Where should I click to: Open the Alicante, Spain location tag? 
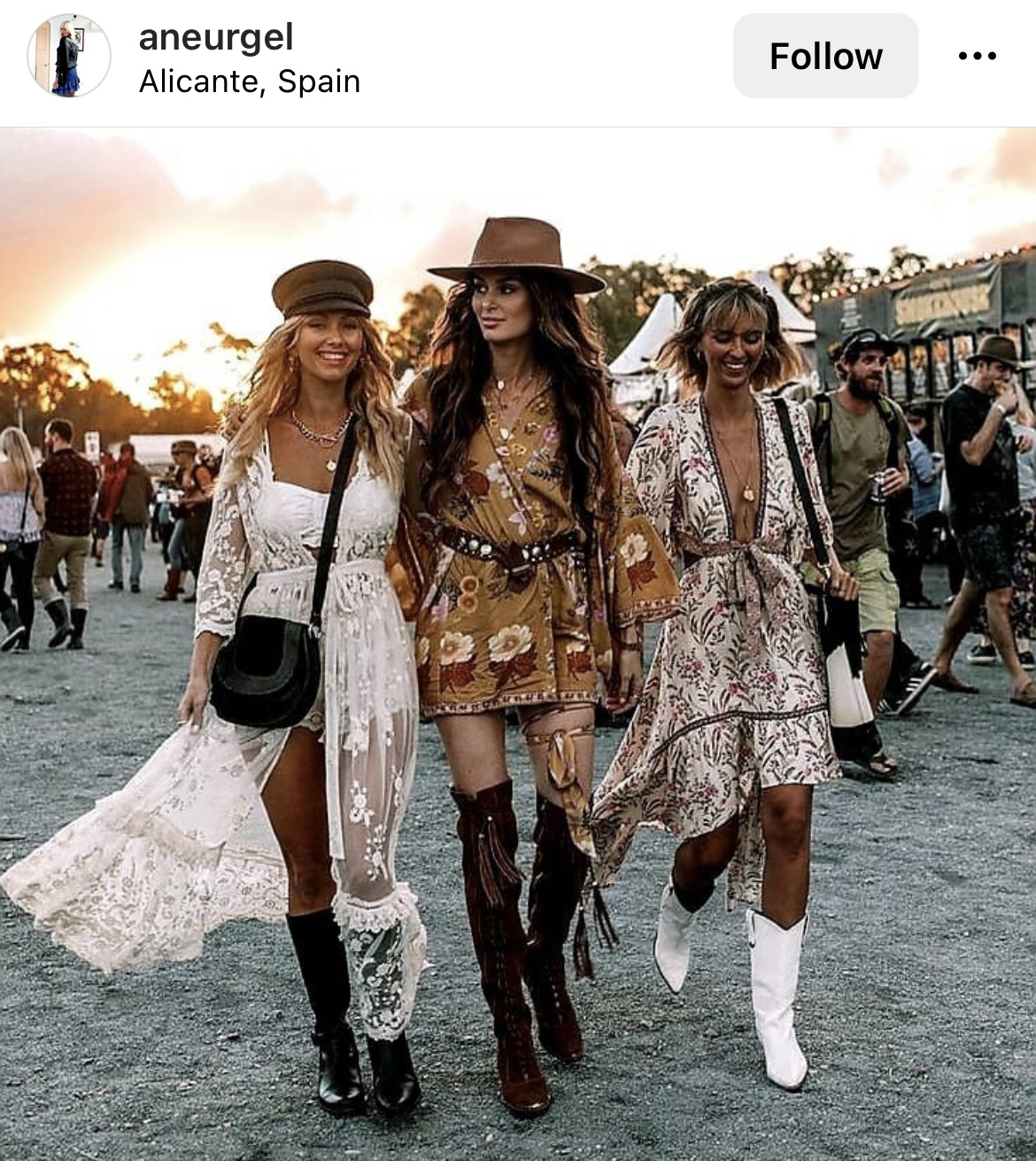tap(250, 81)
